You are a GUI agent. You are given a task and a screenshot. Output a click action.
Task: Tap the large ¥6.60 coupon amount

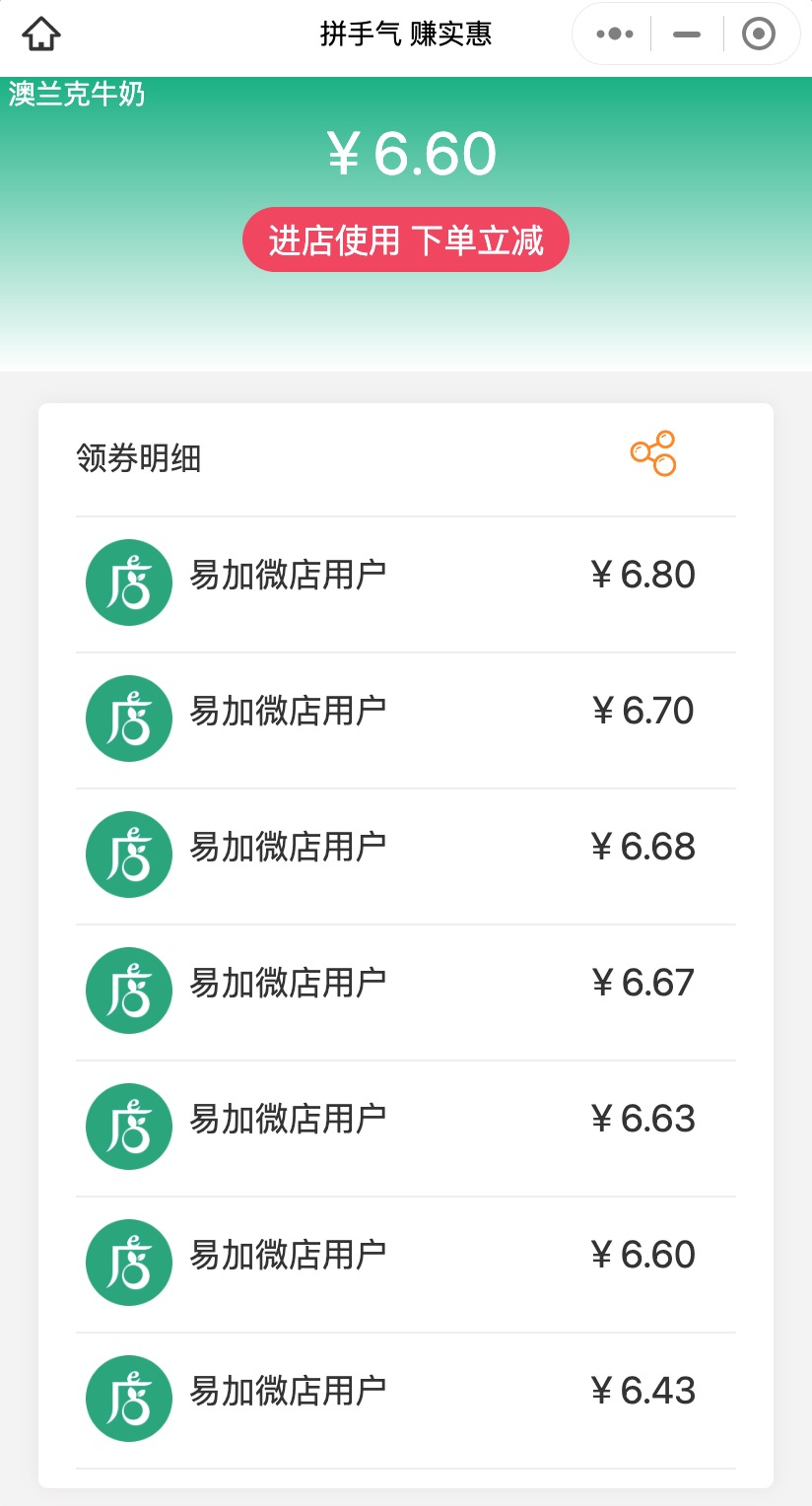click(x=406, y=153)
